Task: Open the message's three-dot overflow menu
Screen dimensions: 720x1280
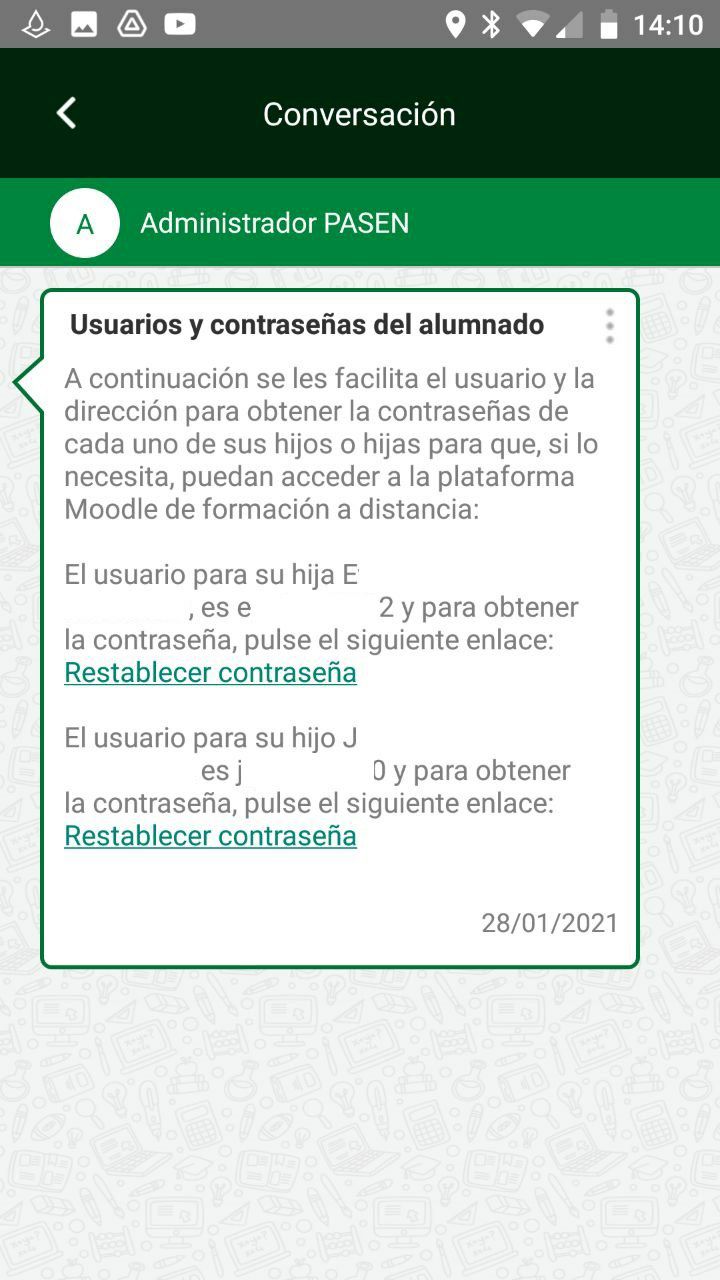Action: pyautogui.click(x=609, y=326)
